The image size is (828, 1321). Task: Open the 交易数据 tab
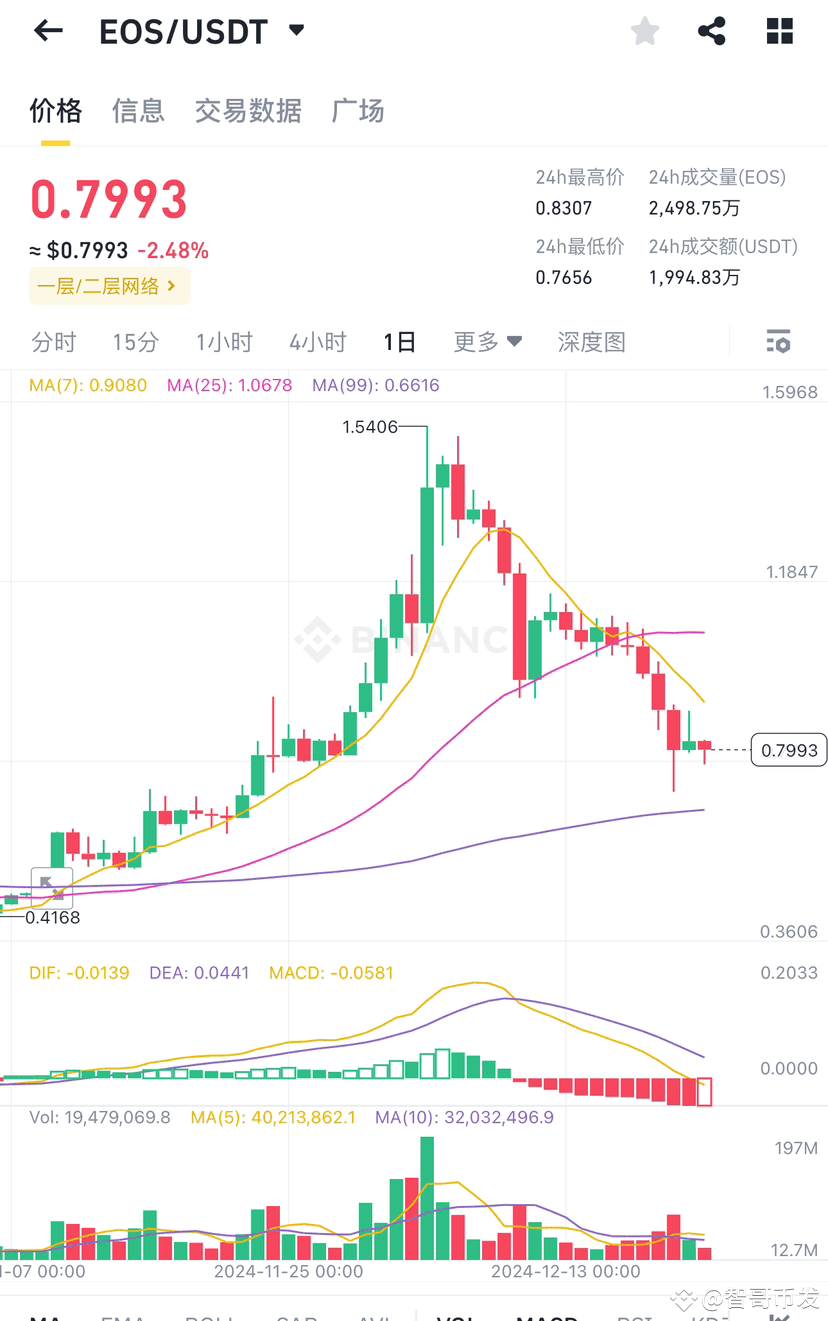pyautogui.click(x=247, y=111)
